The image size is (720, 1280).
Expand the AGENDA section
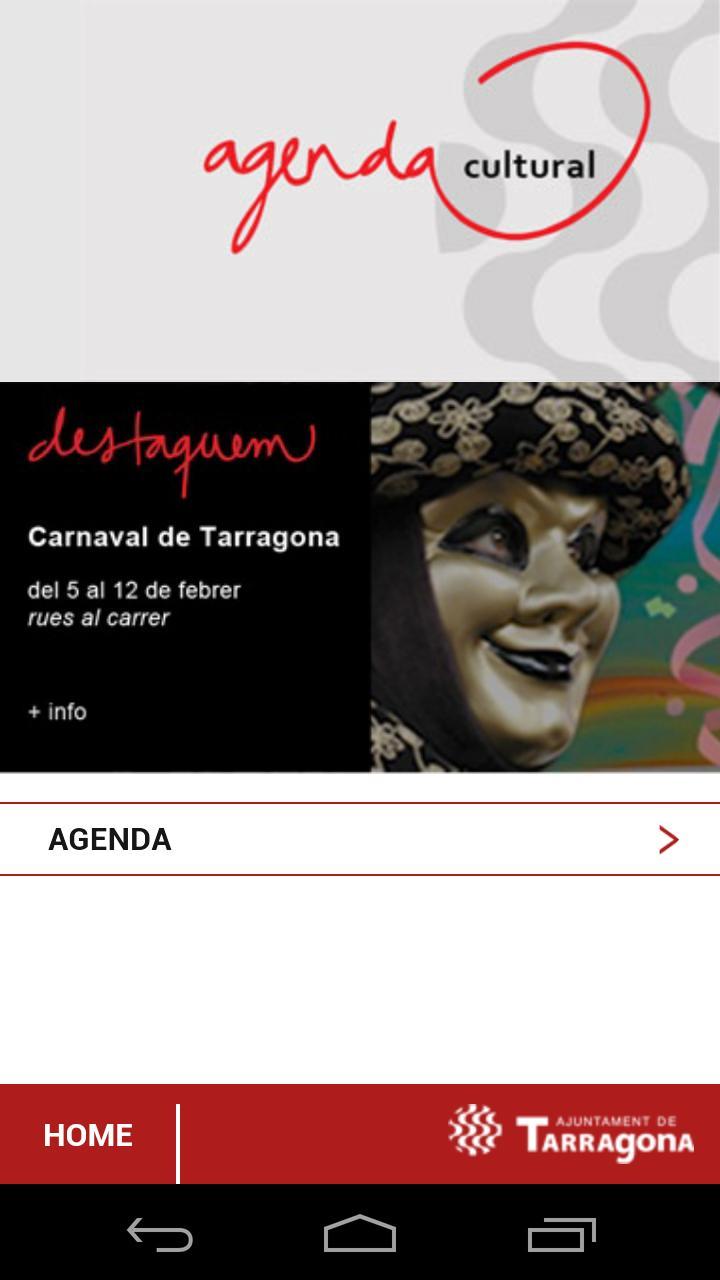click(360, 840)
